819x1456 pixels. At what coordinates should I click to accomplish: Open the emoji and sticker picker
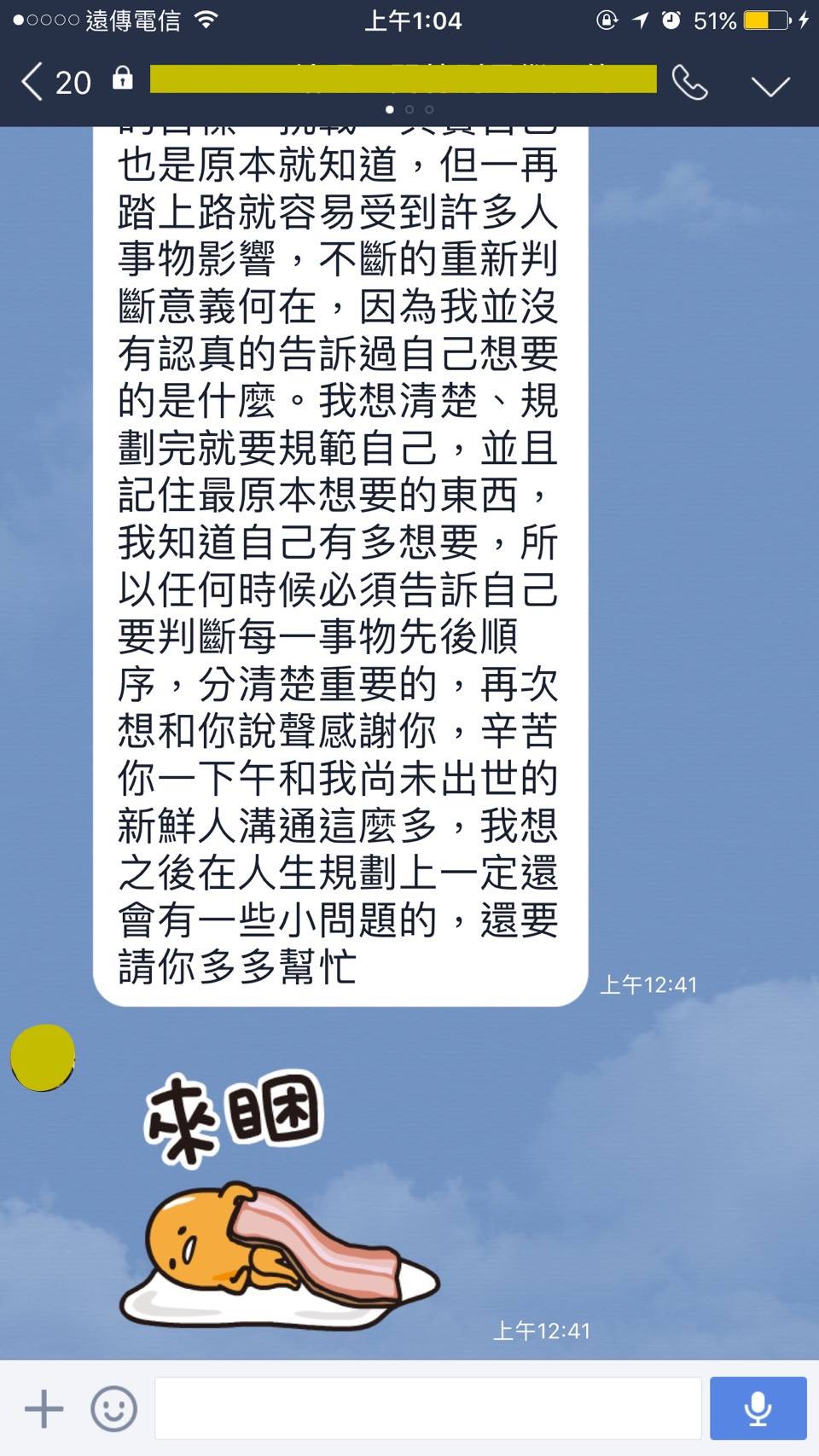(x=113, y=1408)
